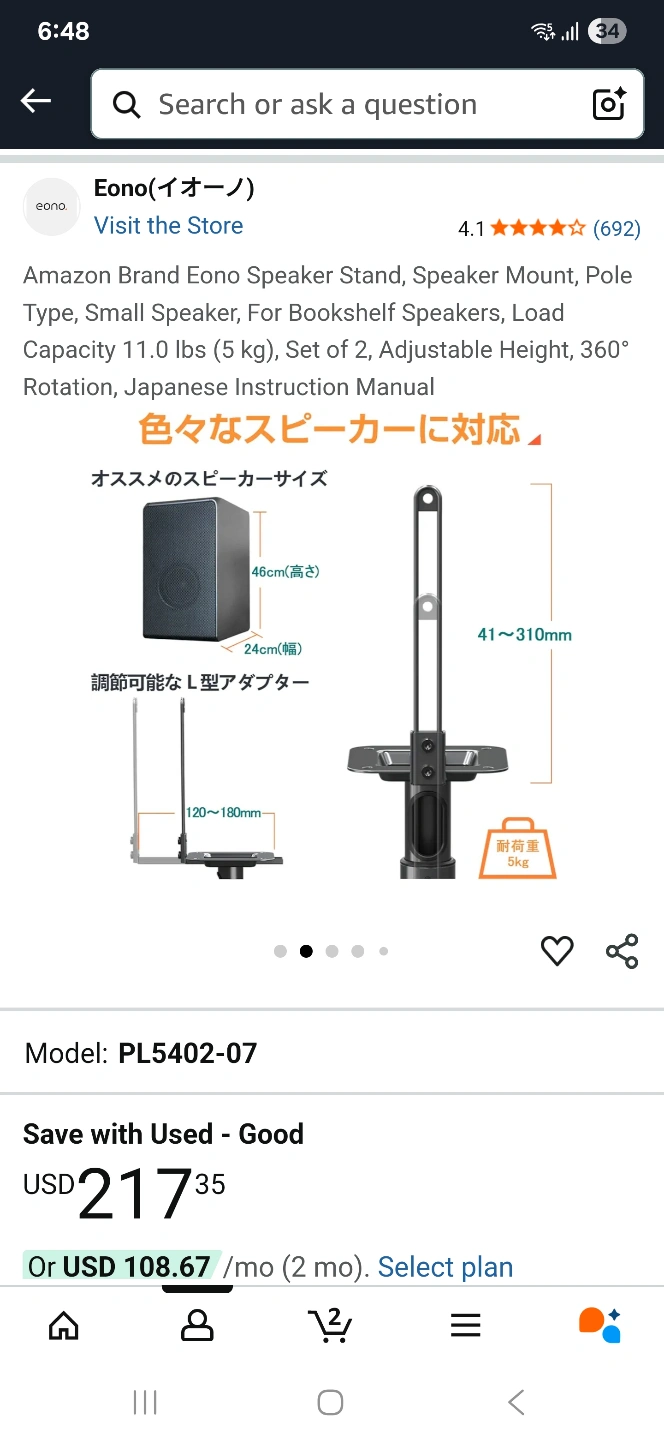Go back using the top arrow
Viewport: 664px width, 1440px height.
click(36, 101)
